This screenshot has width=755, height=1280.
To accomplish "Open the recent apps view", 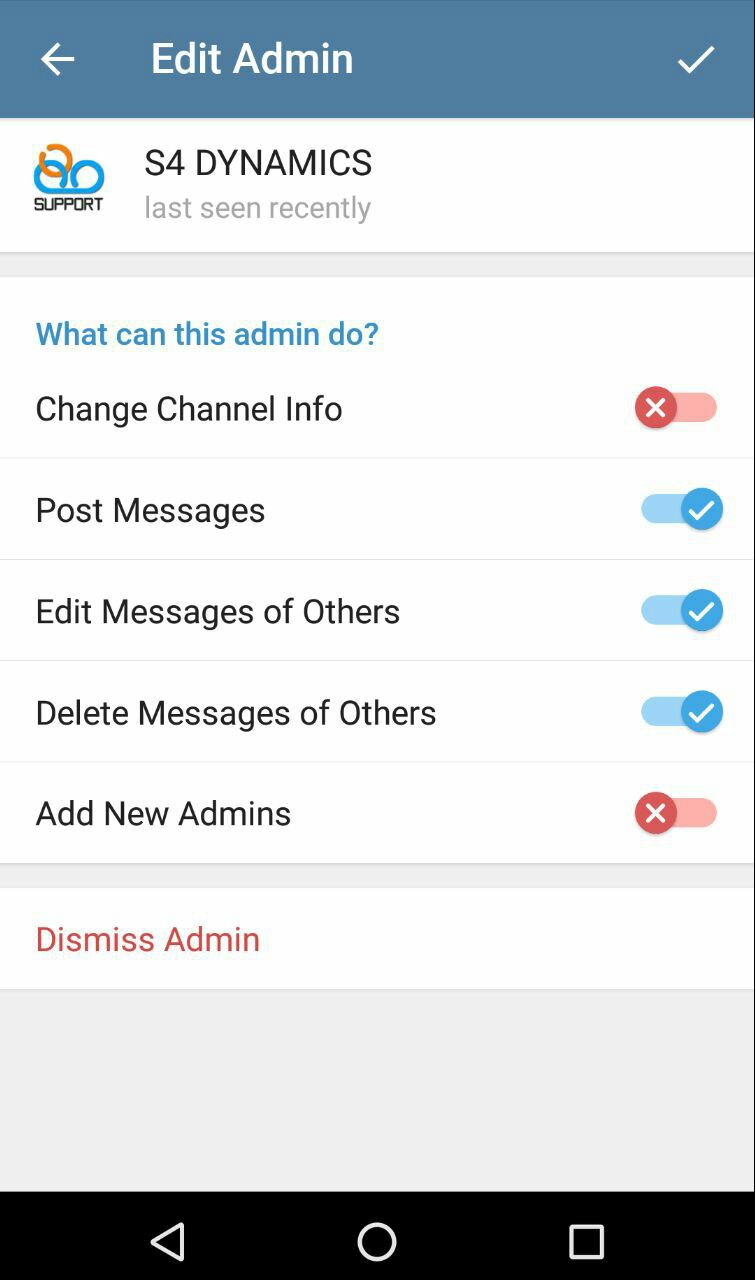I will tap(586, 1241).
